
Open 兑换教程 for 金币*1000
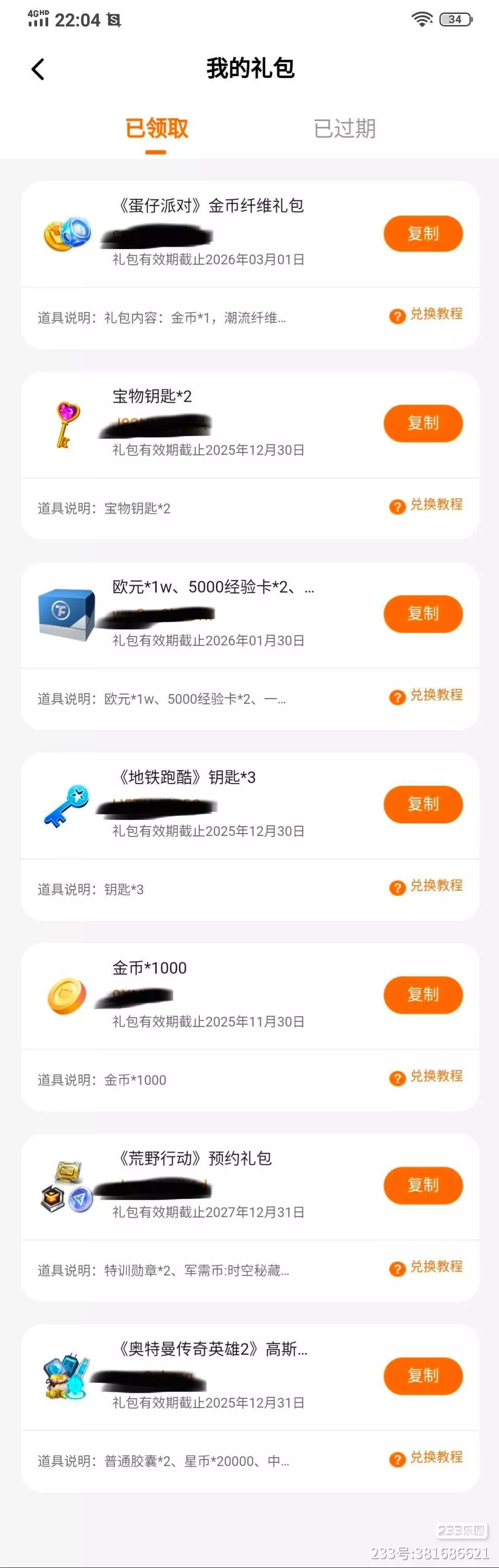pos(427,1077)
